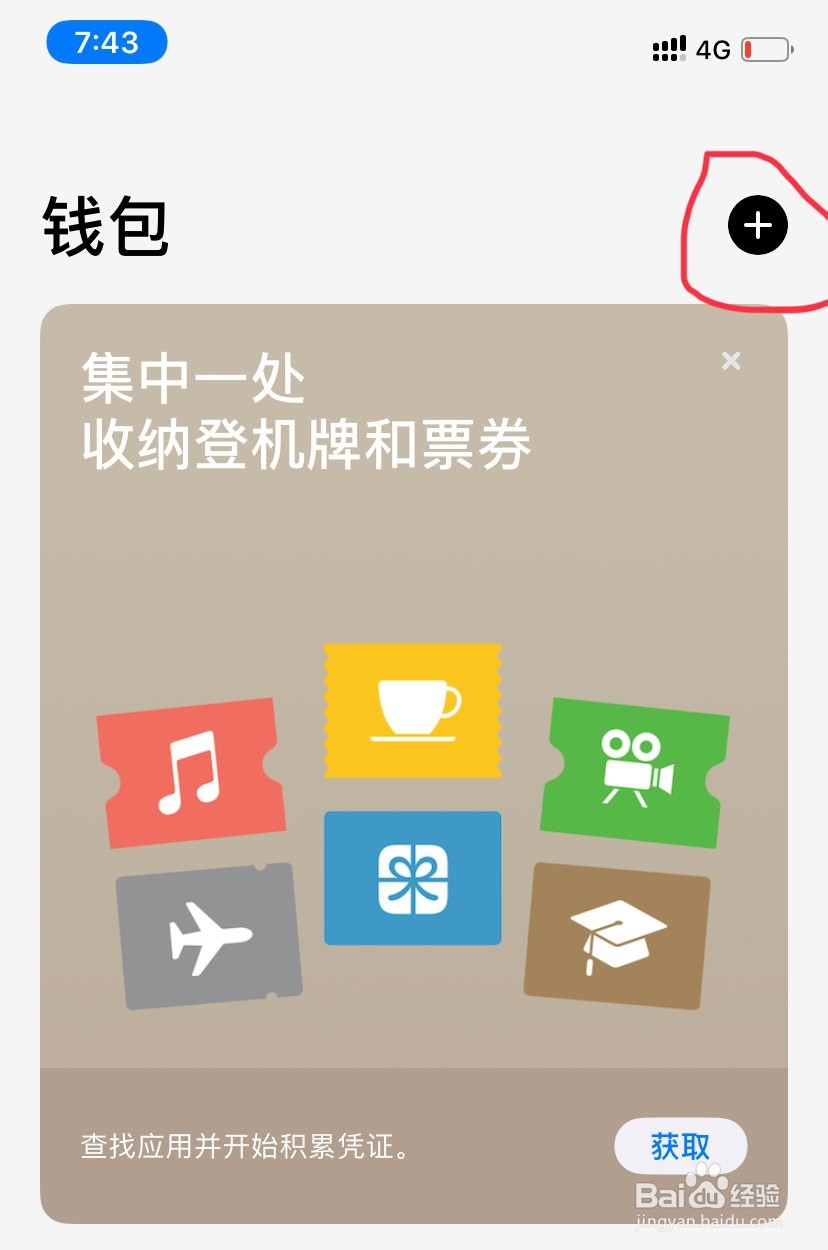828x1250 pixels.
Task: Tap the cellular signal bars icon
Action: pyautogui.click(x=668, y=47)
